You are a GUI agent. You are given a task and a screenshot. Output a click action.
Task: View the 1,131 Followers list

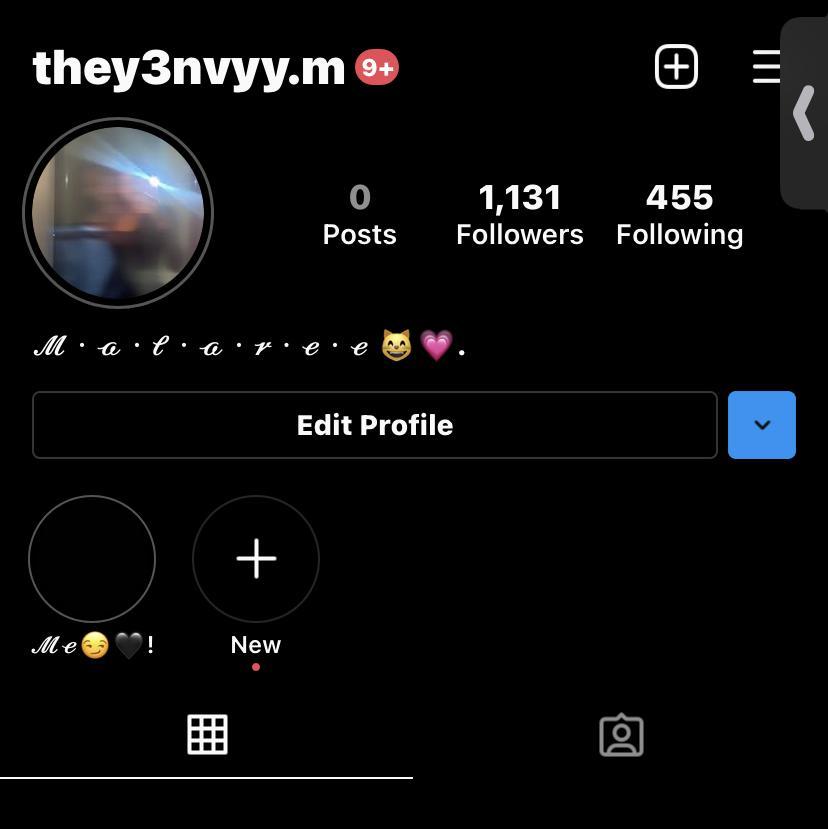click(519, 214)
